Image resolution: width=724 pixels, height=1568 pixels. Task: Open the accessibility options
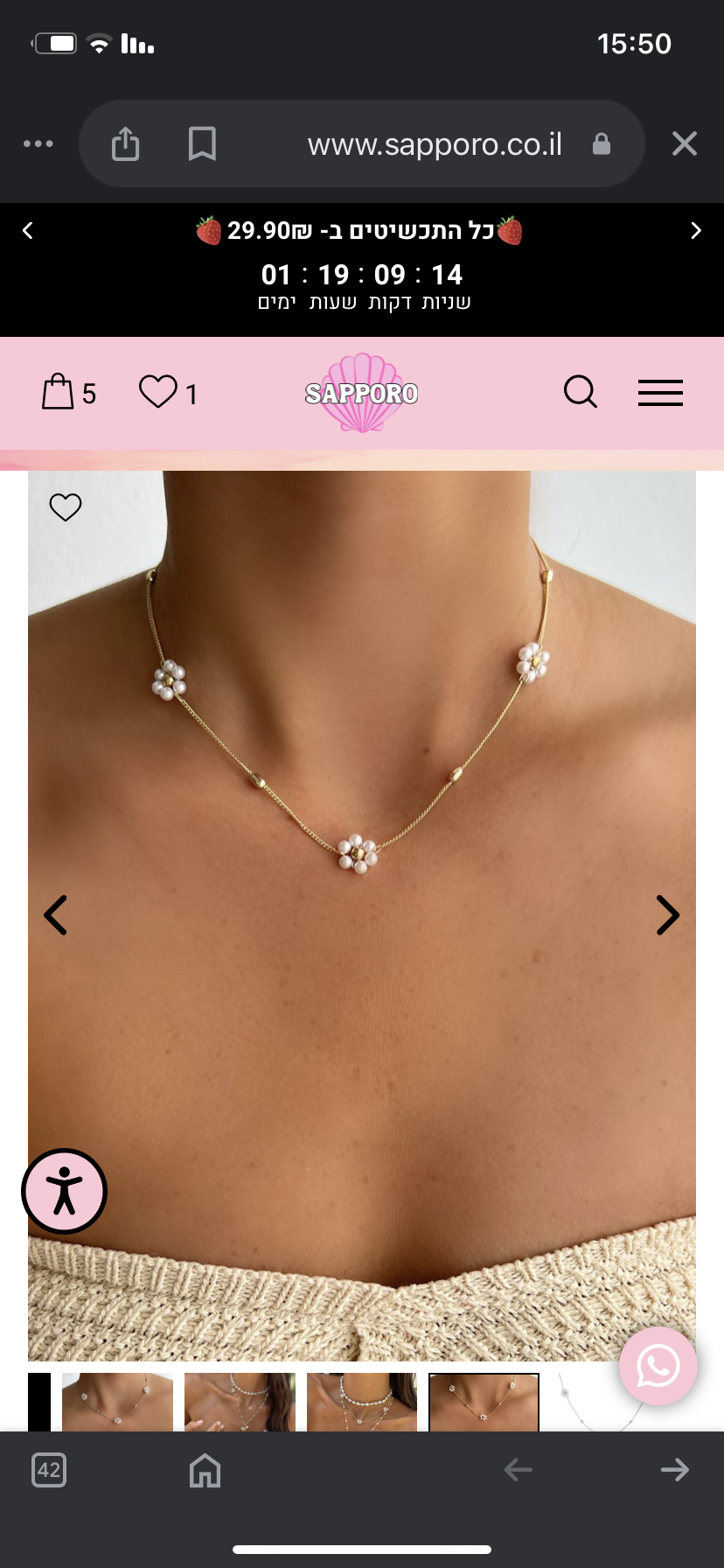(x=64, y=1191)
